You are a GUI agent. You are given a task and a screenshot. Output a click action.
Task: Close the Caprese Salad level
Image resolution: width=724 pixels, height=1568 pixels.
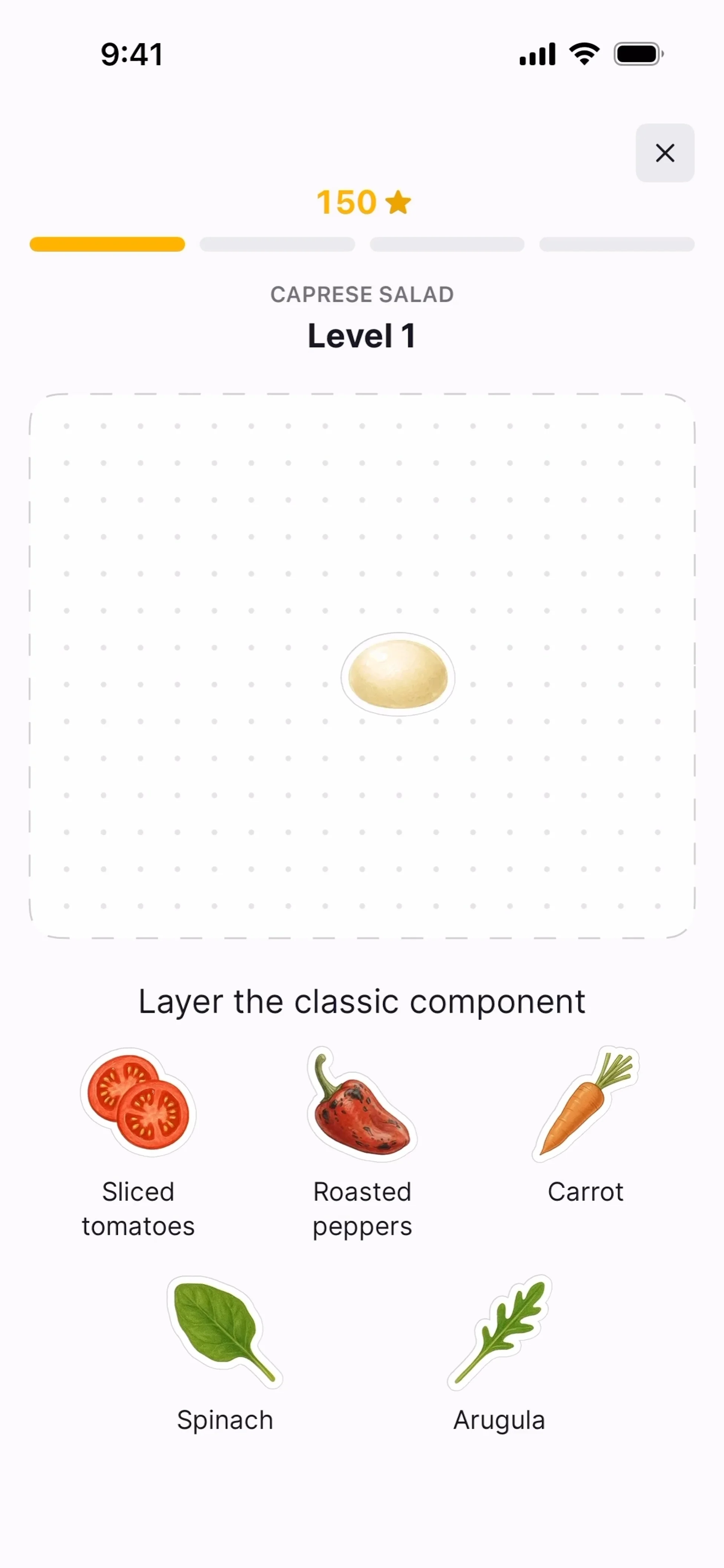tap(665, 153)
